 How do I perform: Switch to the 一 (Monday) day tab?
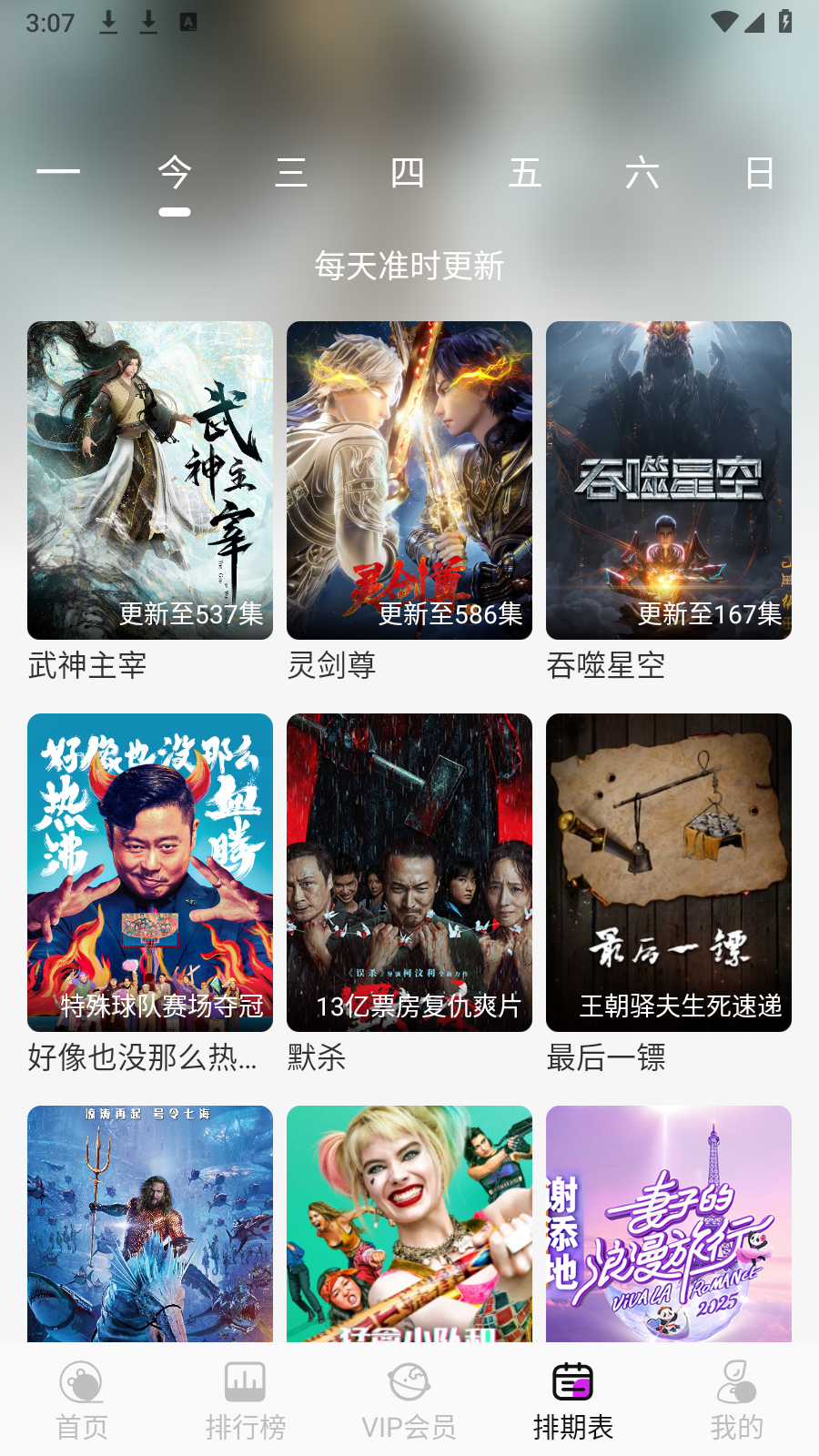[58, 172]
